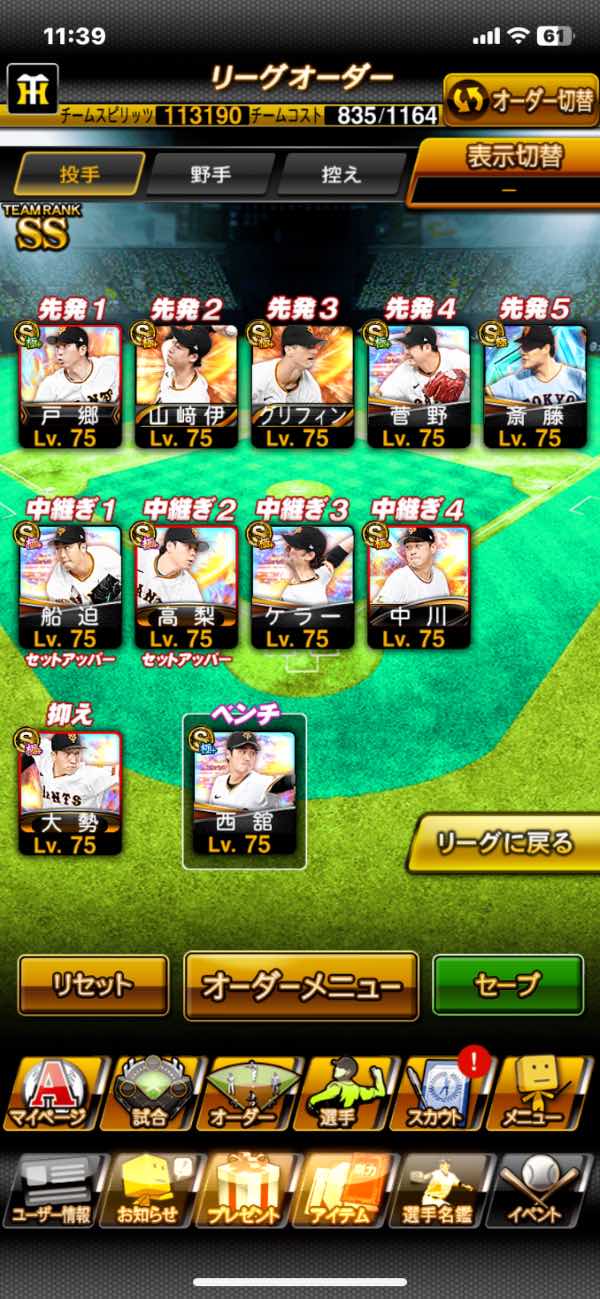Save the order with セーブ
This screenshot has width=600, height=1299.
508,985
